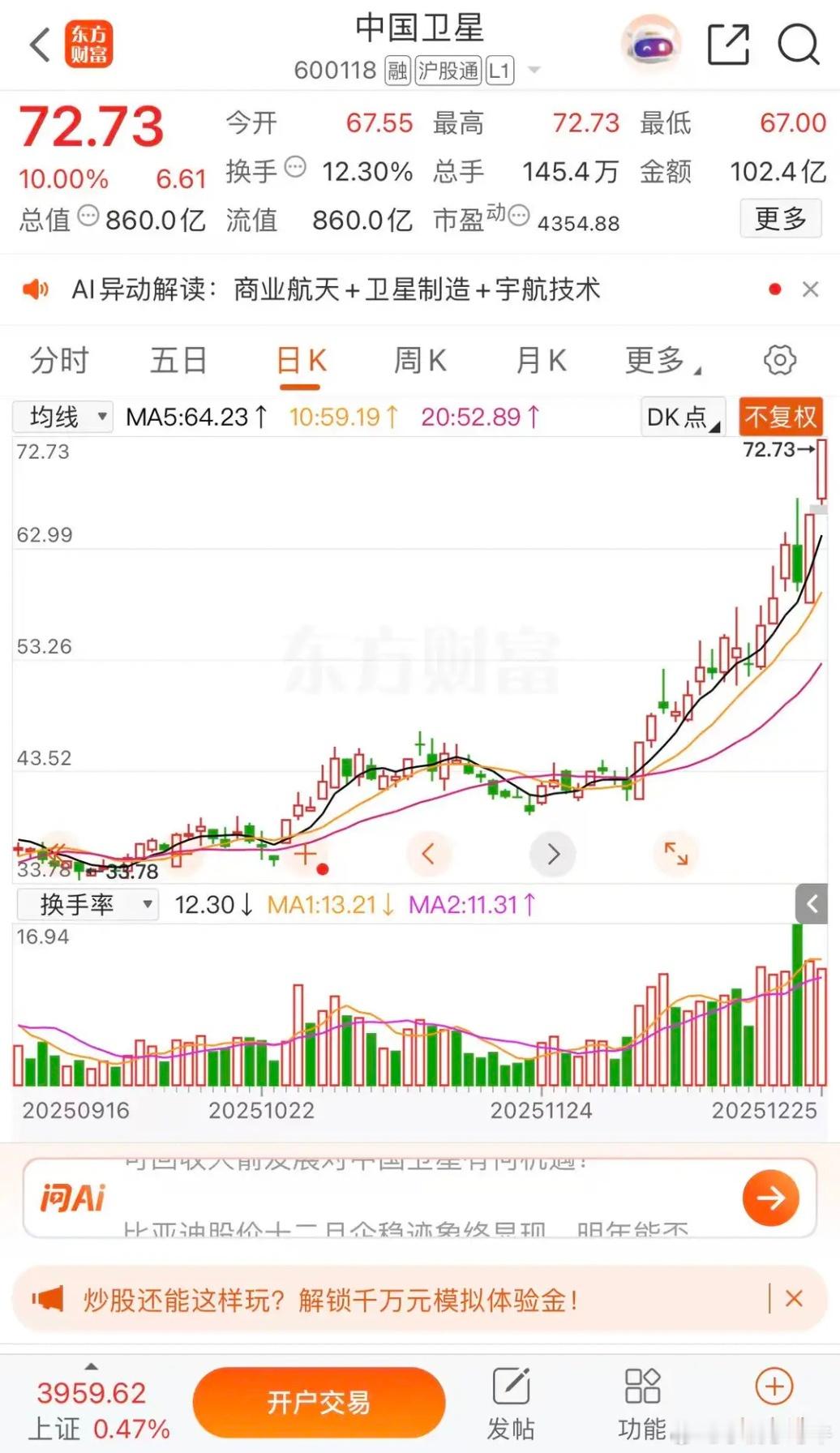Tap the 更多 button for more quote details
This screenshot has width=840, height=1453.
(x=780, y=219)
